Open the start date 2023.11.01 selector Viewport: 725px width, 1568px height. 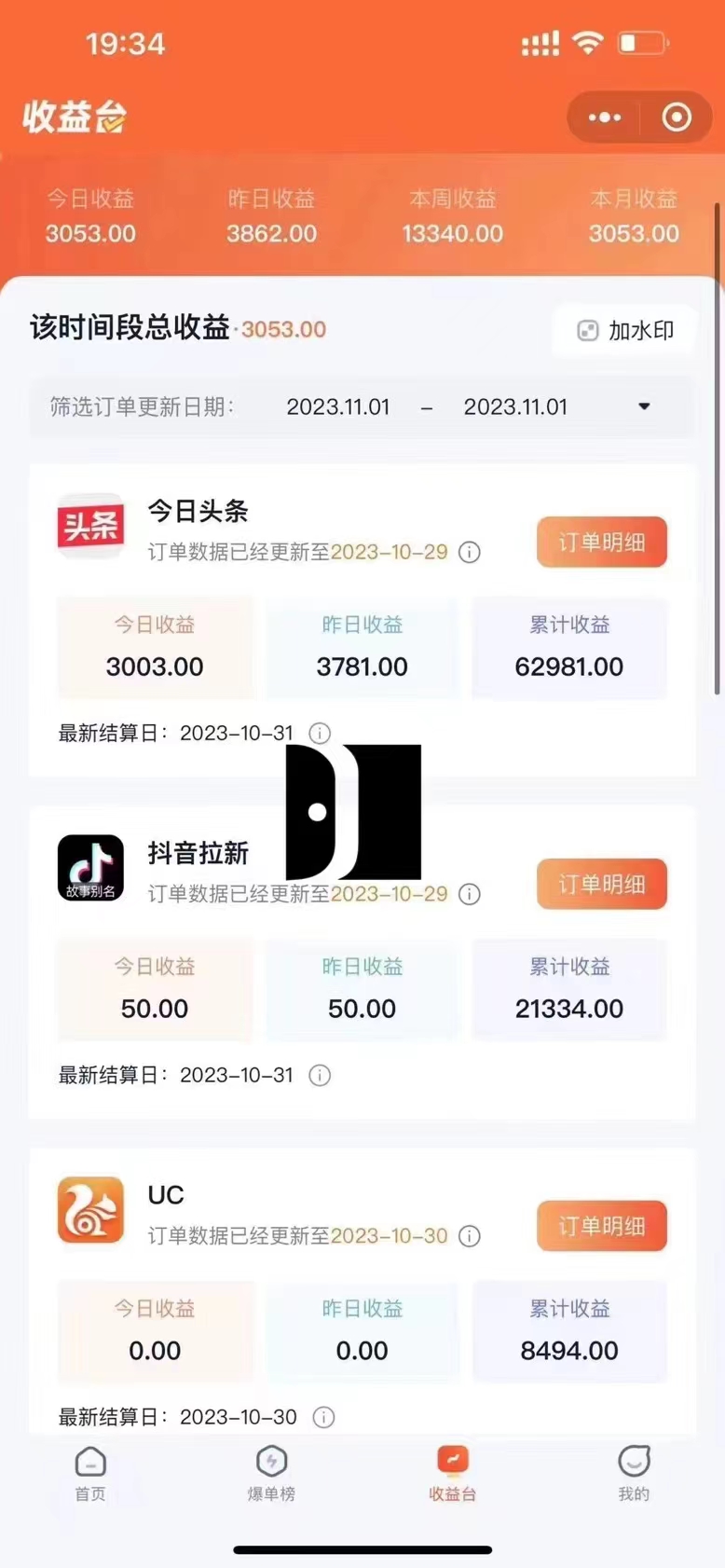pyautogui.click(x=338, y=406)
